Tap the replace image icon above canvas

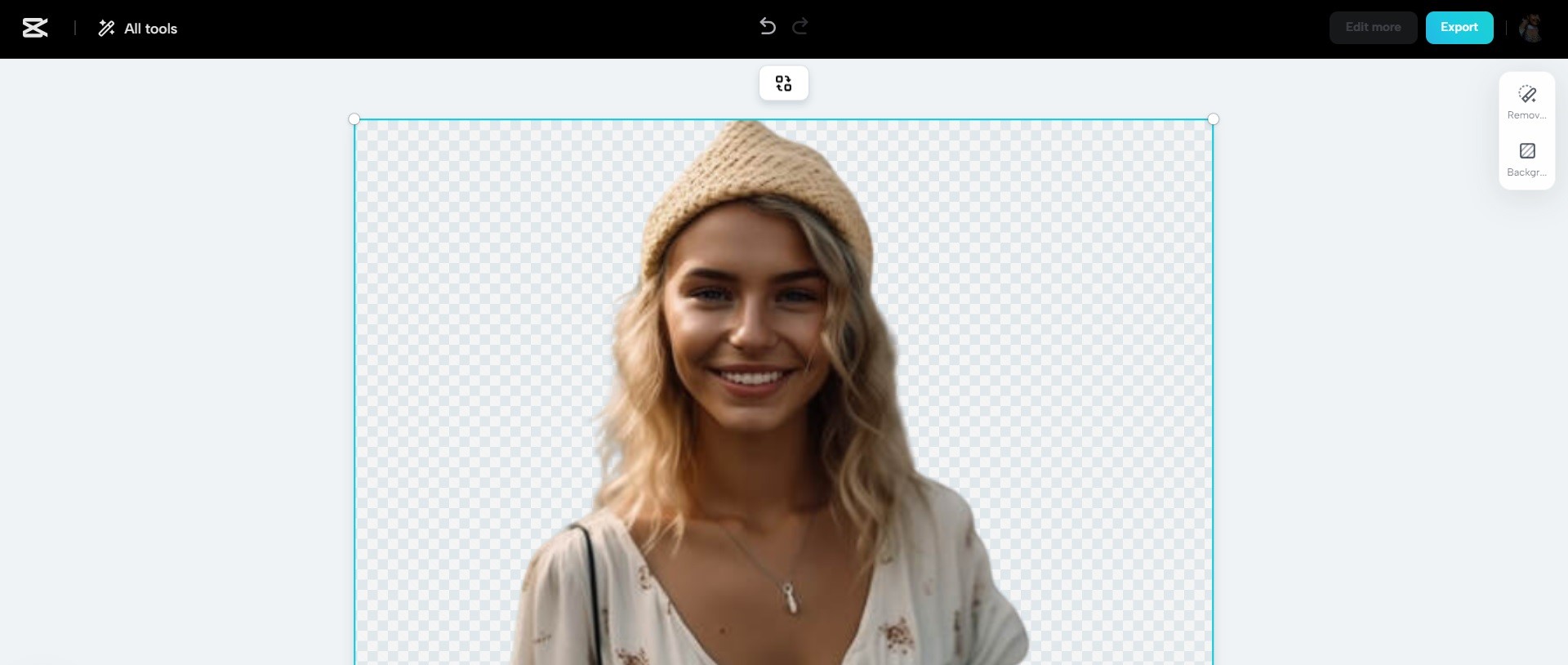point(783,83)
